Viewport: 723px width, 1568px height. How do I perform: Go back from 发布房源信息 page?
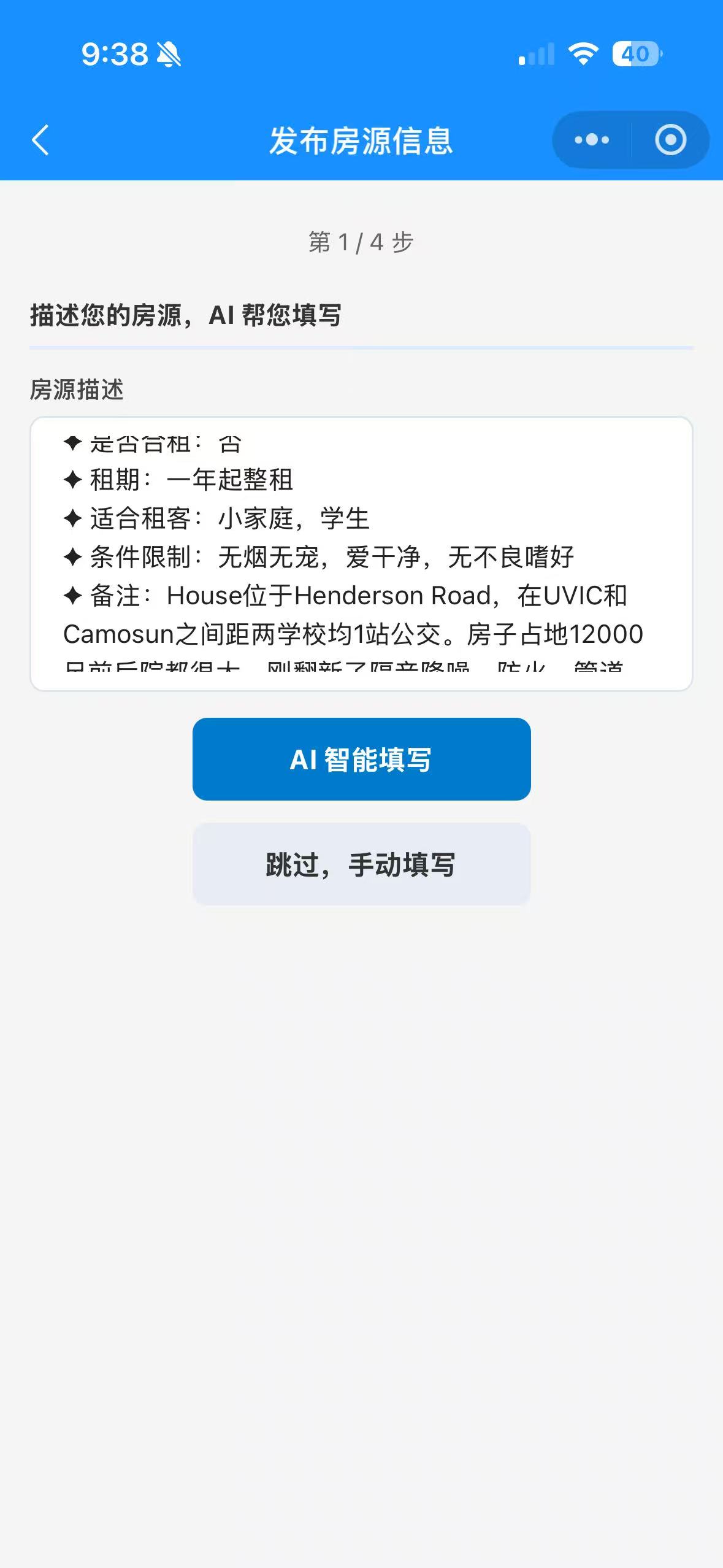(40, 140)
